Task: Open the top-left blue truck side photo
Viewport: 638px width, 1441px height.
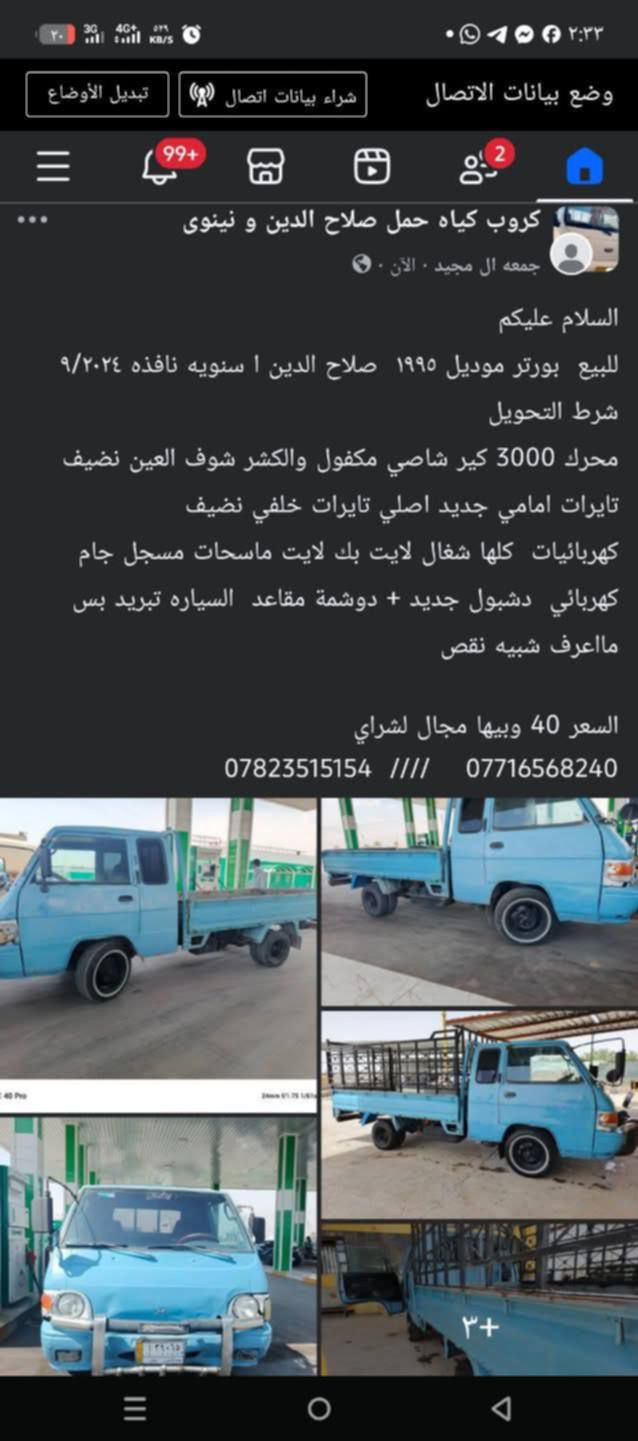Action: tap(158, 938)
